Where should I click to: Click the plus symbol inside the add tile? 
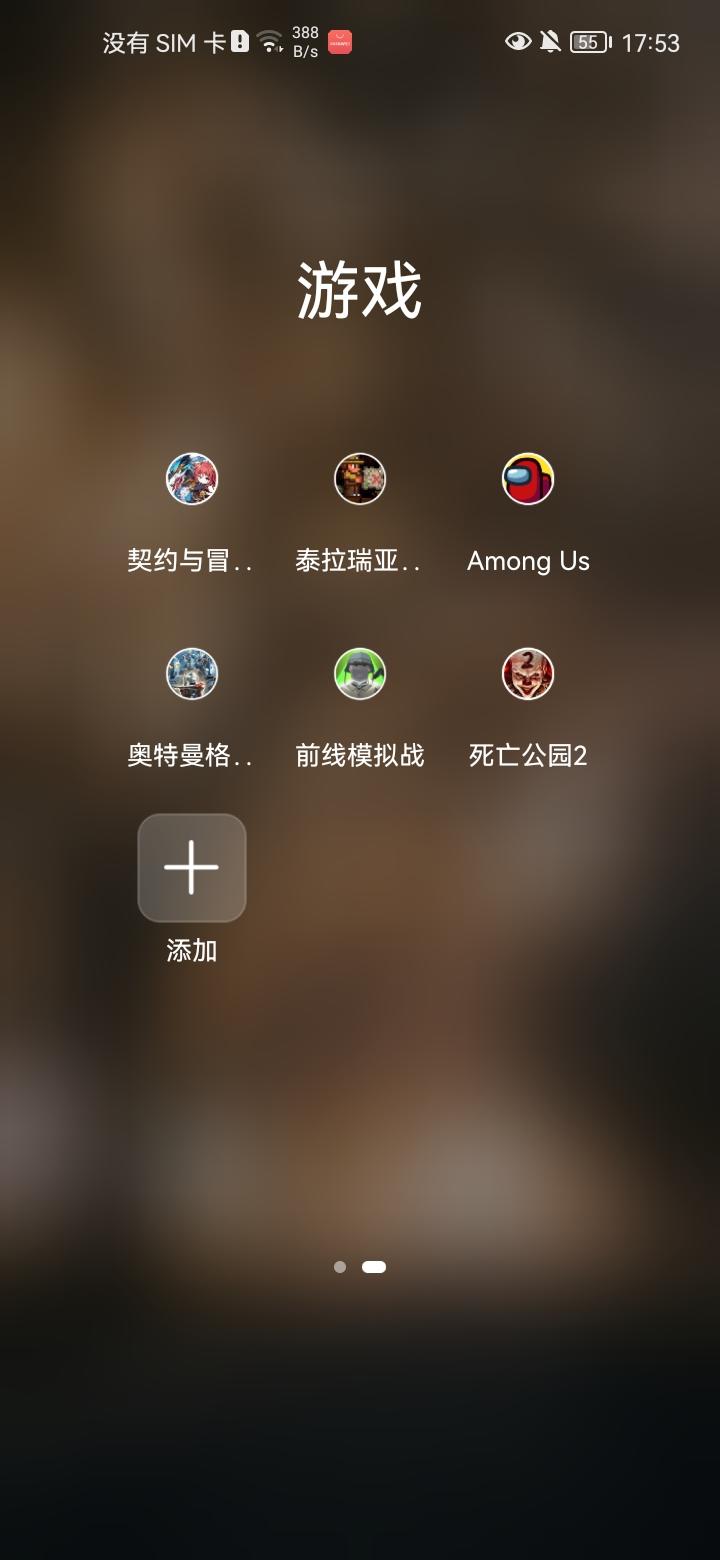pyautogui.click(x=192, y=868)
